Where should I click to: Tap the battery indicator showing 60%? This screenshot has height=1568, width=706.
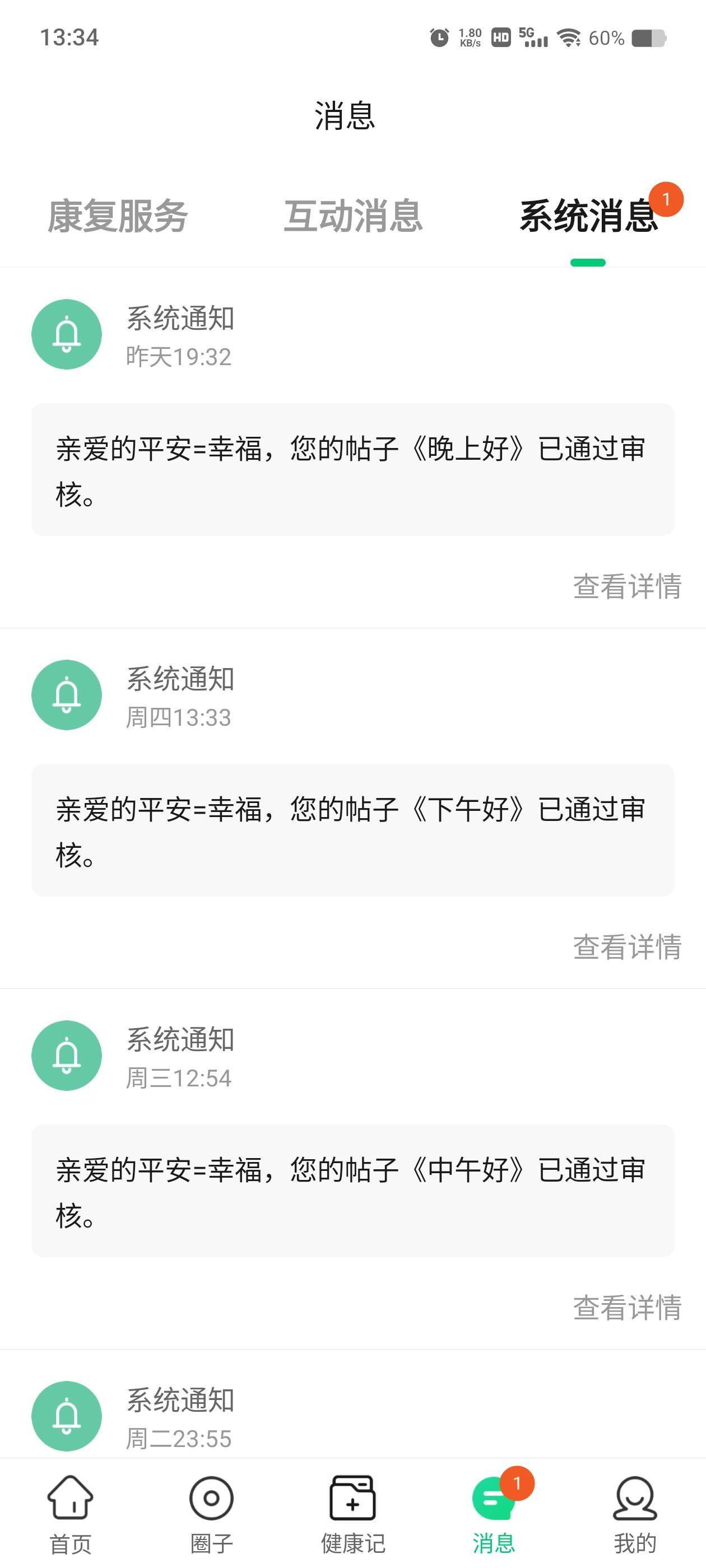[648, 38]
